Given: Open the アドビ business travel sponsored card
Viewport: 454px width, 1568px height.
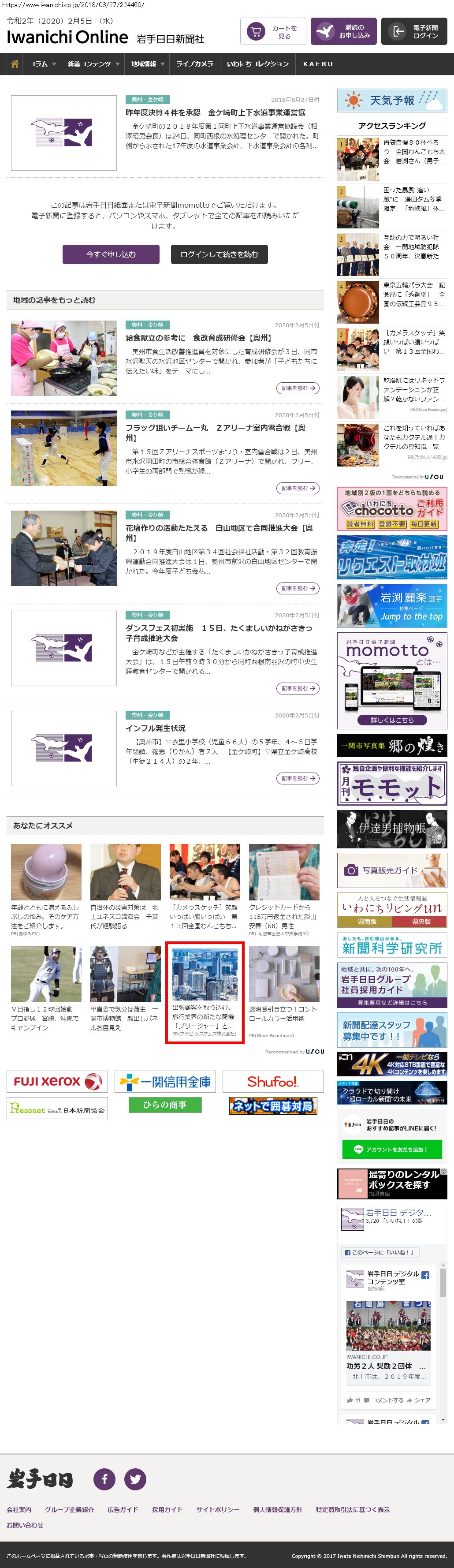Looking at the screenshot, I should click(205, 992).
